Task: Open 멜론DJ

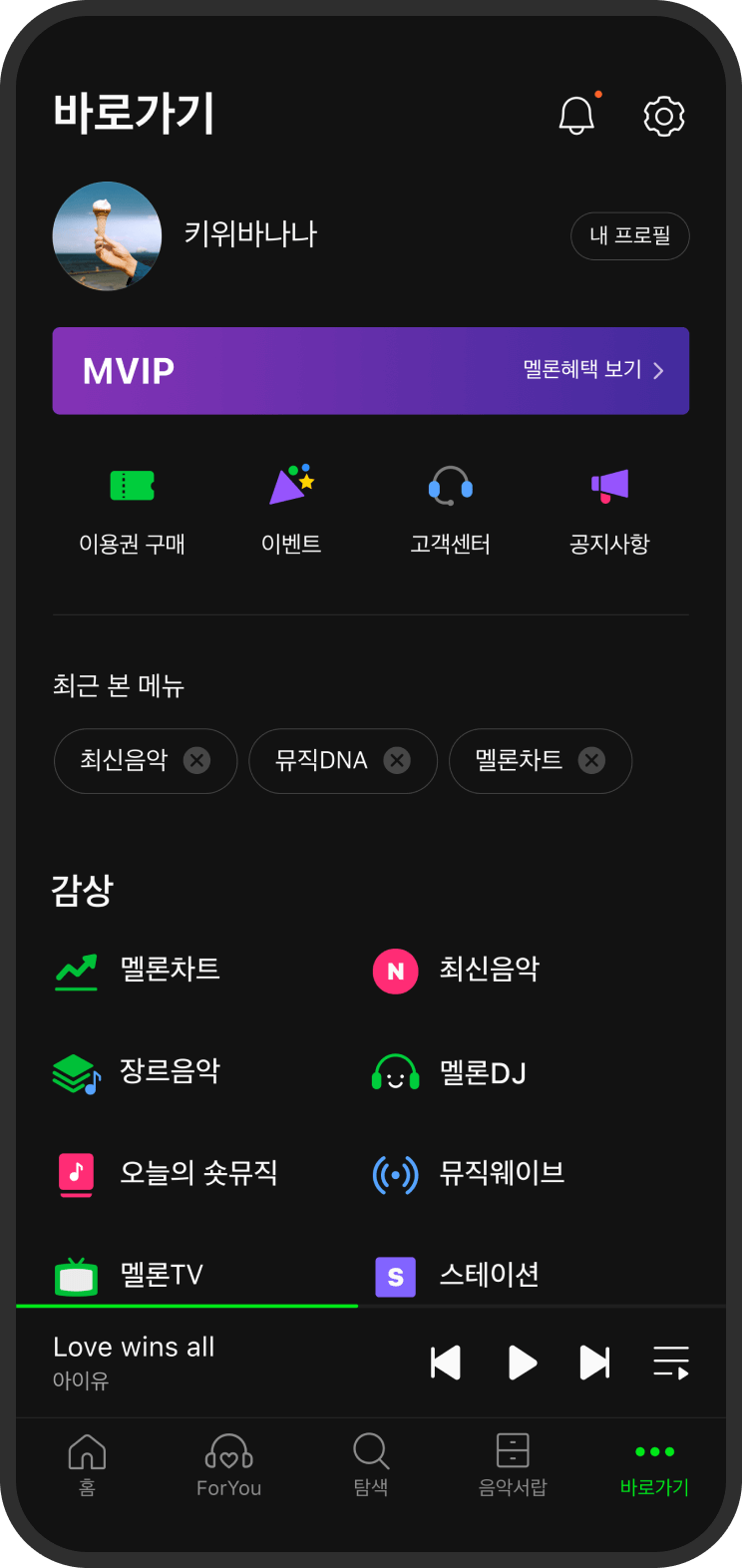Action: (x=482, y=1073)
